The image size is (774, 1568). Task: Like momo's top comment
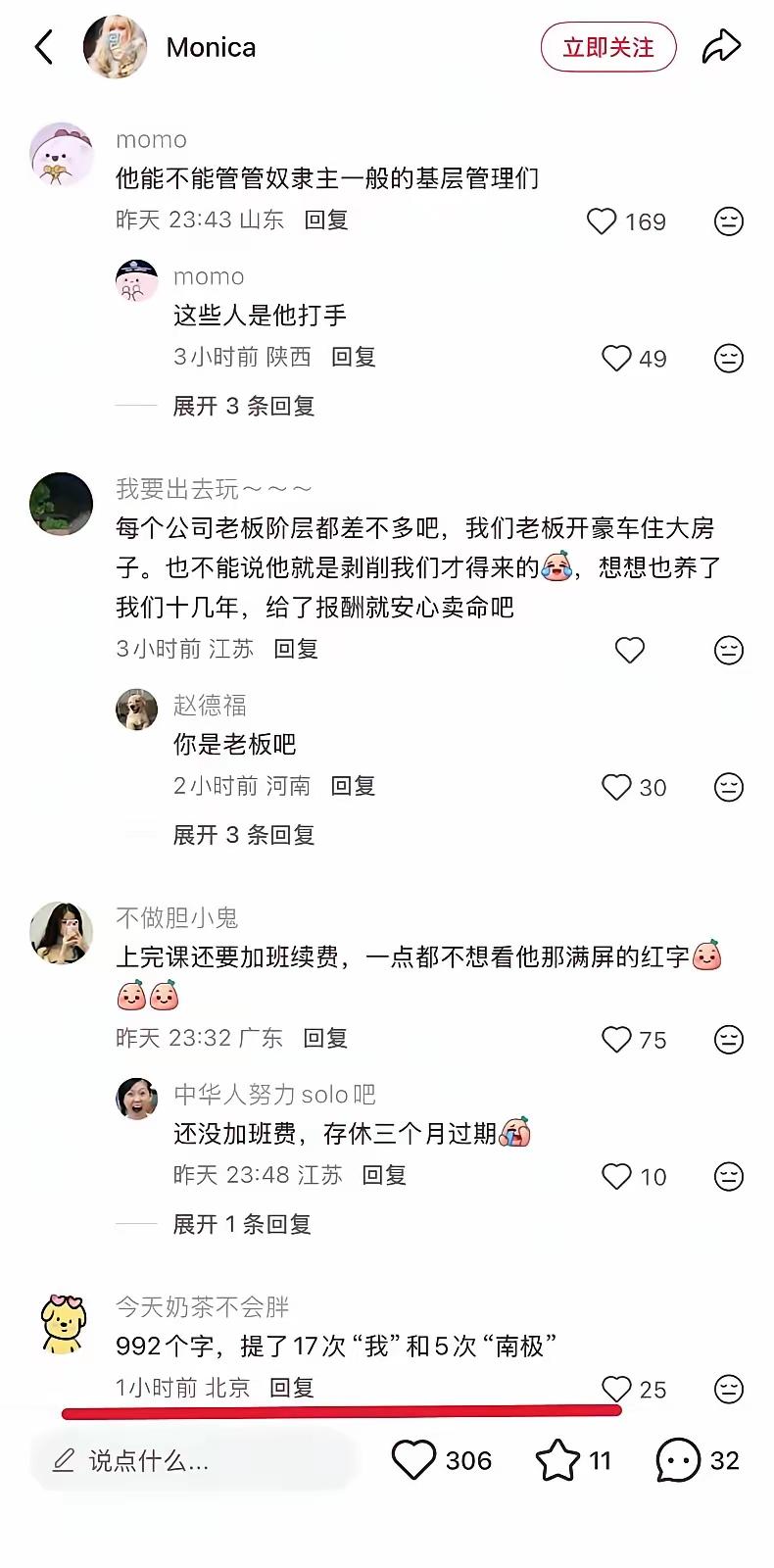click(604, 221)
